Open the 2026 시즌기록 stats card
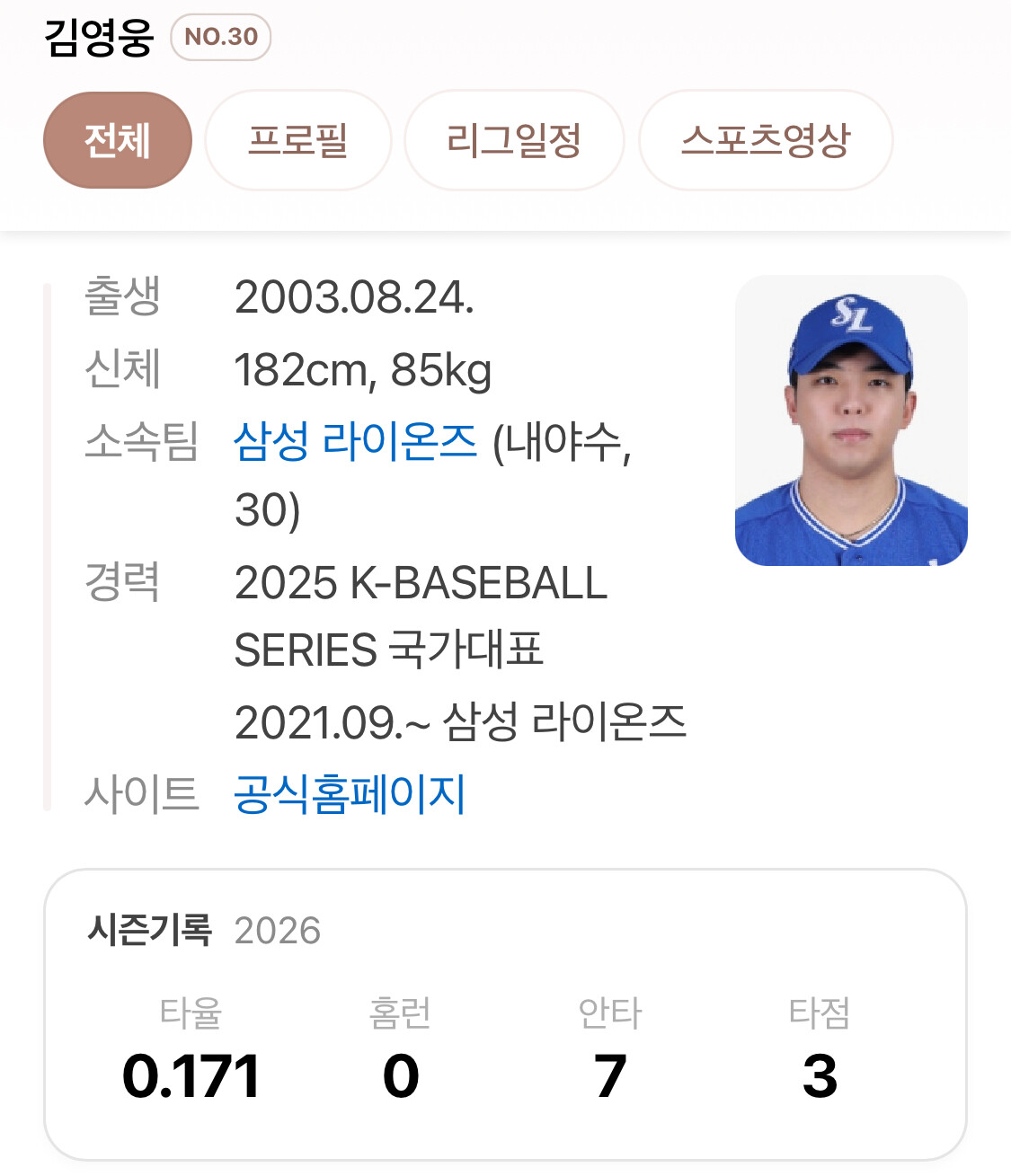 click(505, 1015)
